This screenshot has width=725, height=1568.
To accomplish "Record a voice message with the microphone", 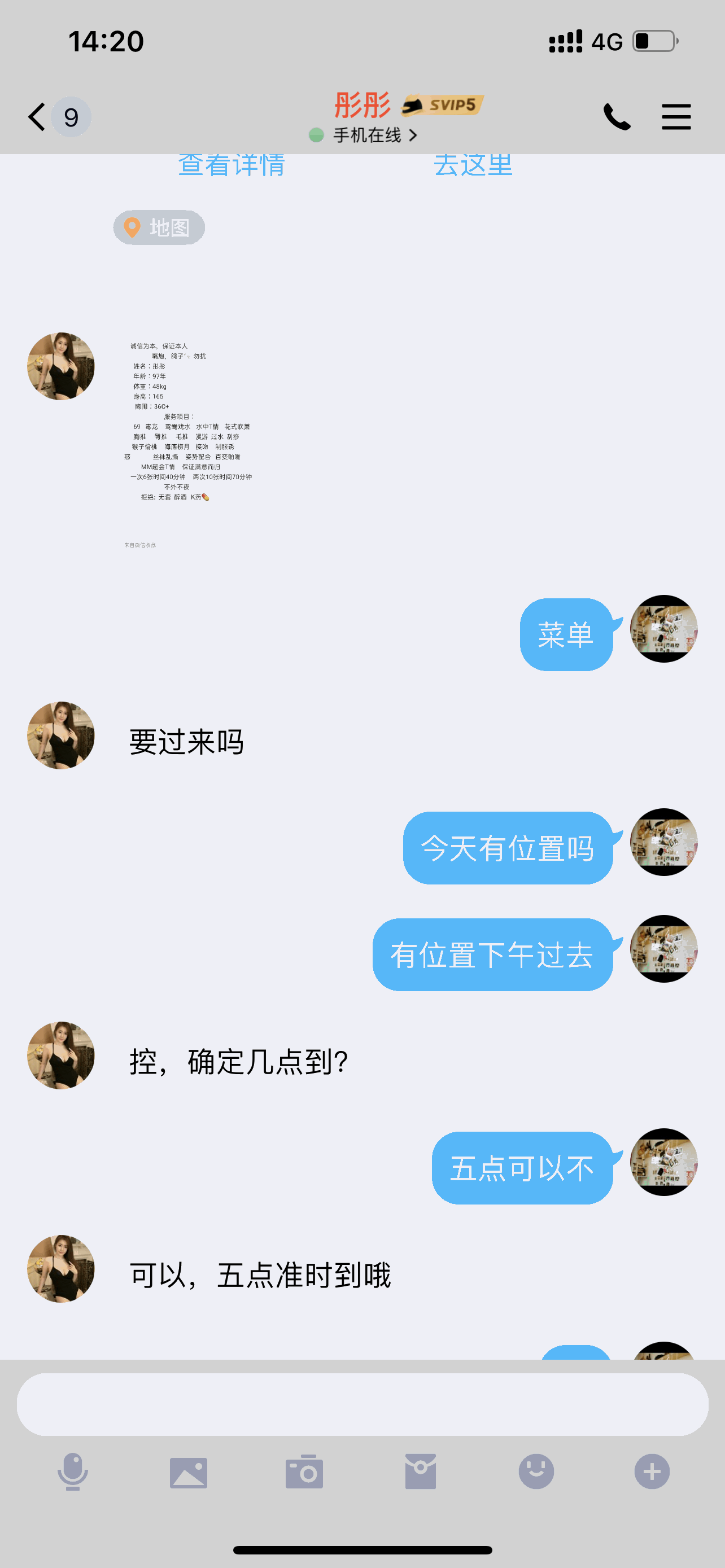I will click(72, 1472).
